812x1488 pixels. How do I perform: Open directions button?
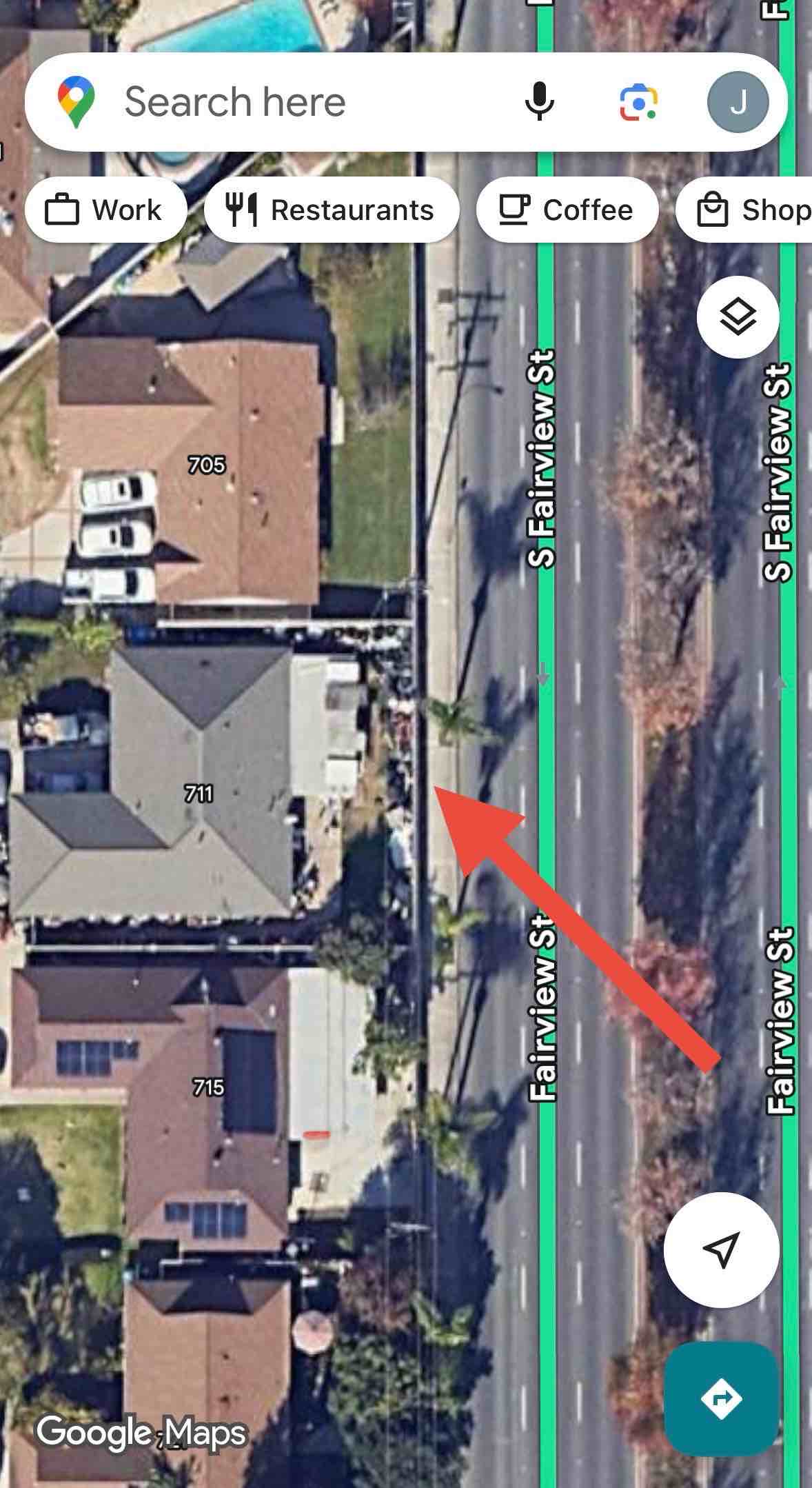tap(721, 1398)
